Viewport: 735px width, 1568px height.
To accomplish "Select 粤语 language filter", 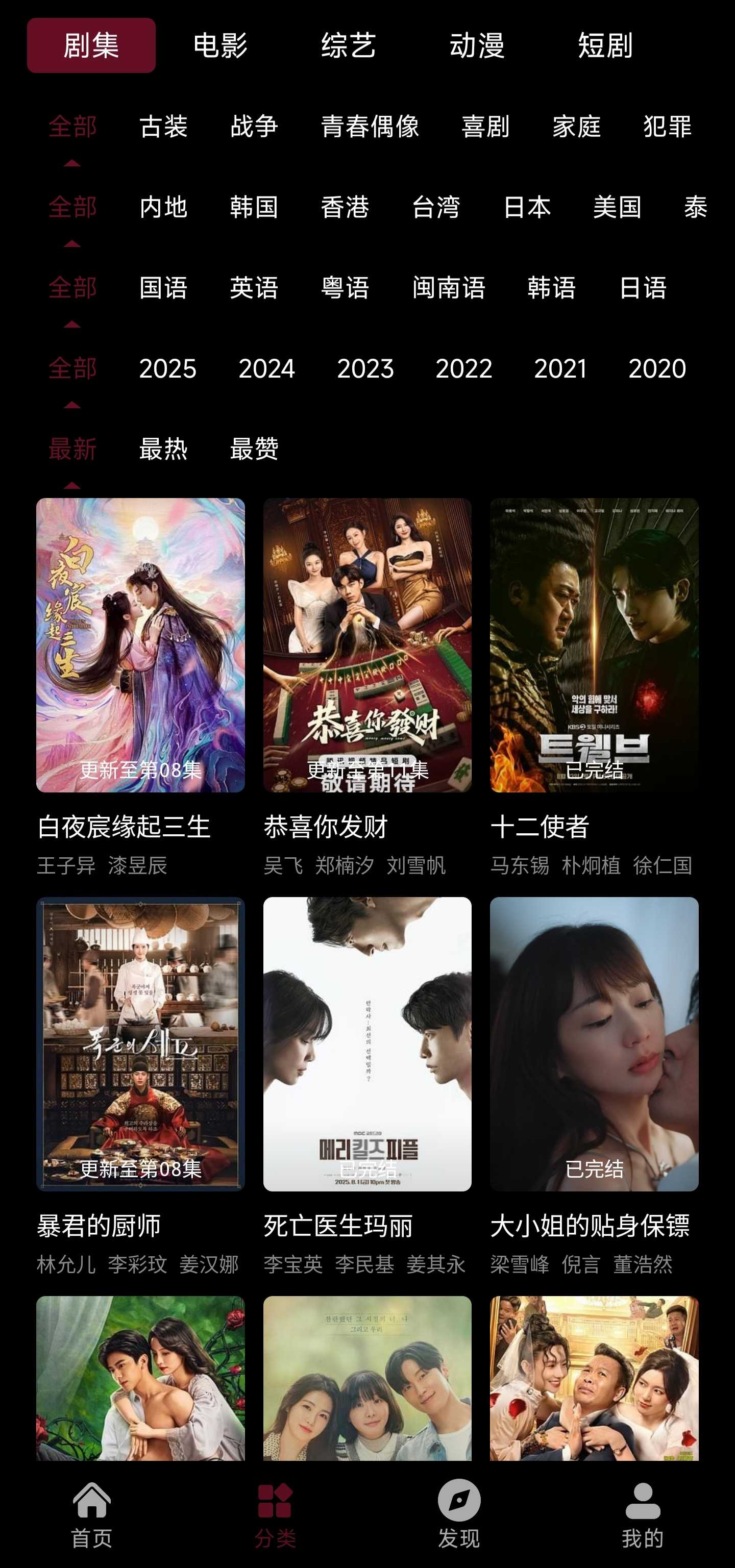I will coord(345,287).
